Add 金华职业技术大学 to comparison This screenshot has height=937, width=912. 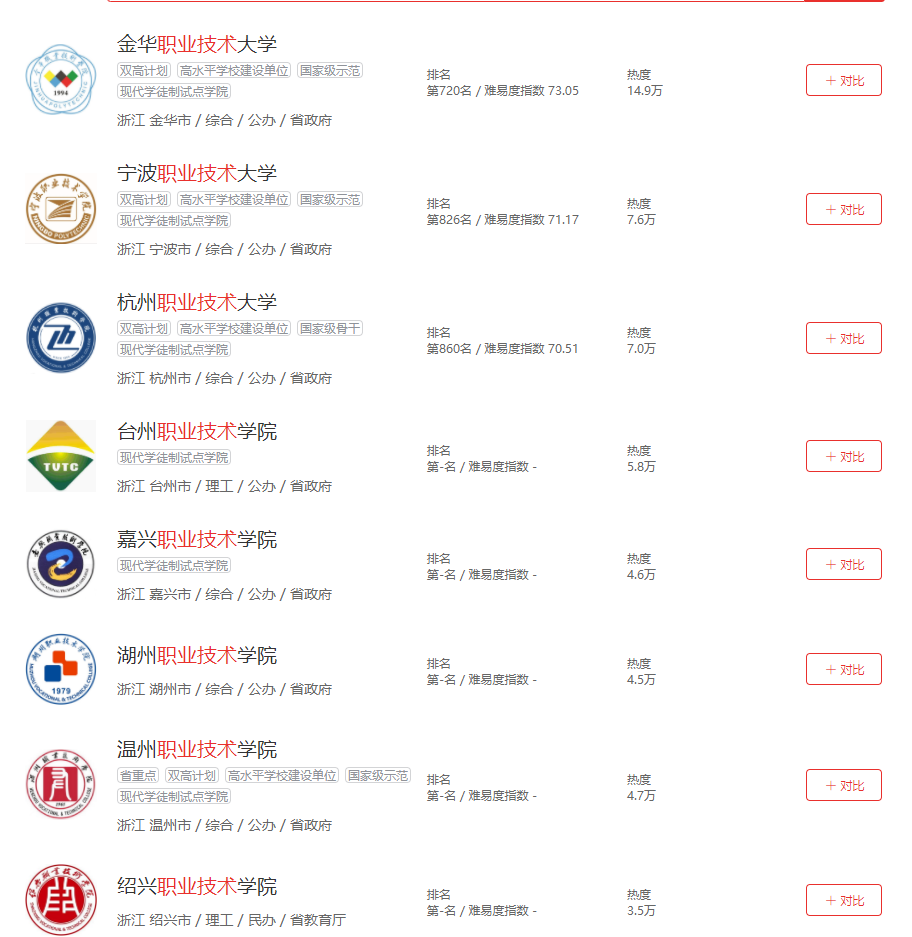[x=843, y=80]
